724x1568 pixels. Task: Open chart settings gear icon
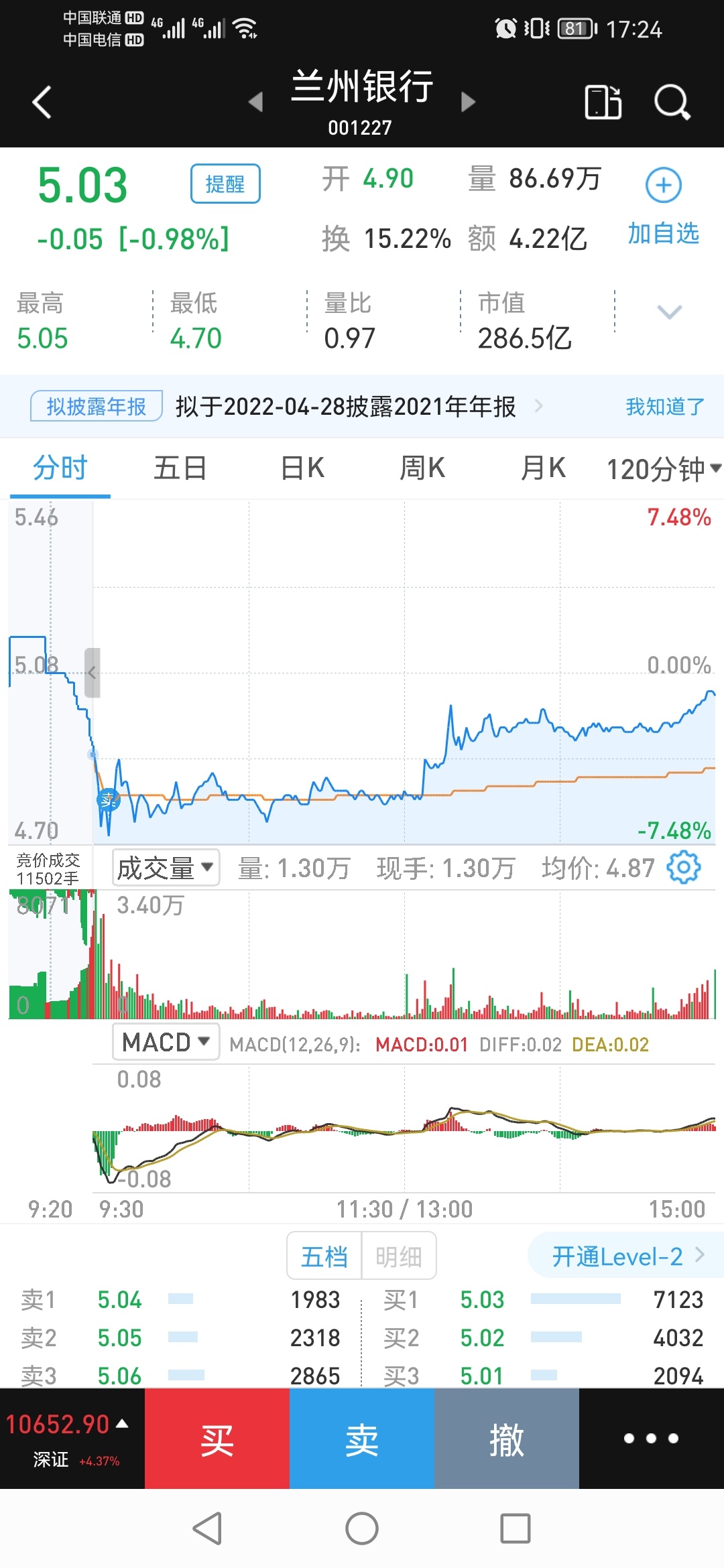pos(683,868)
